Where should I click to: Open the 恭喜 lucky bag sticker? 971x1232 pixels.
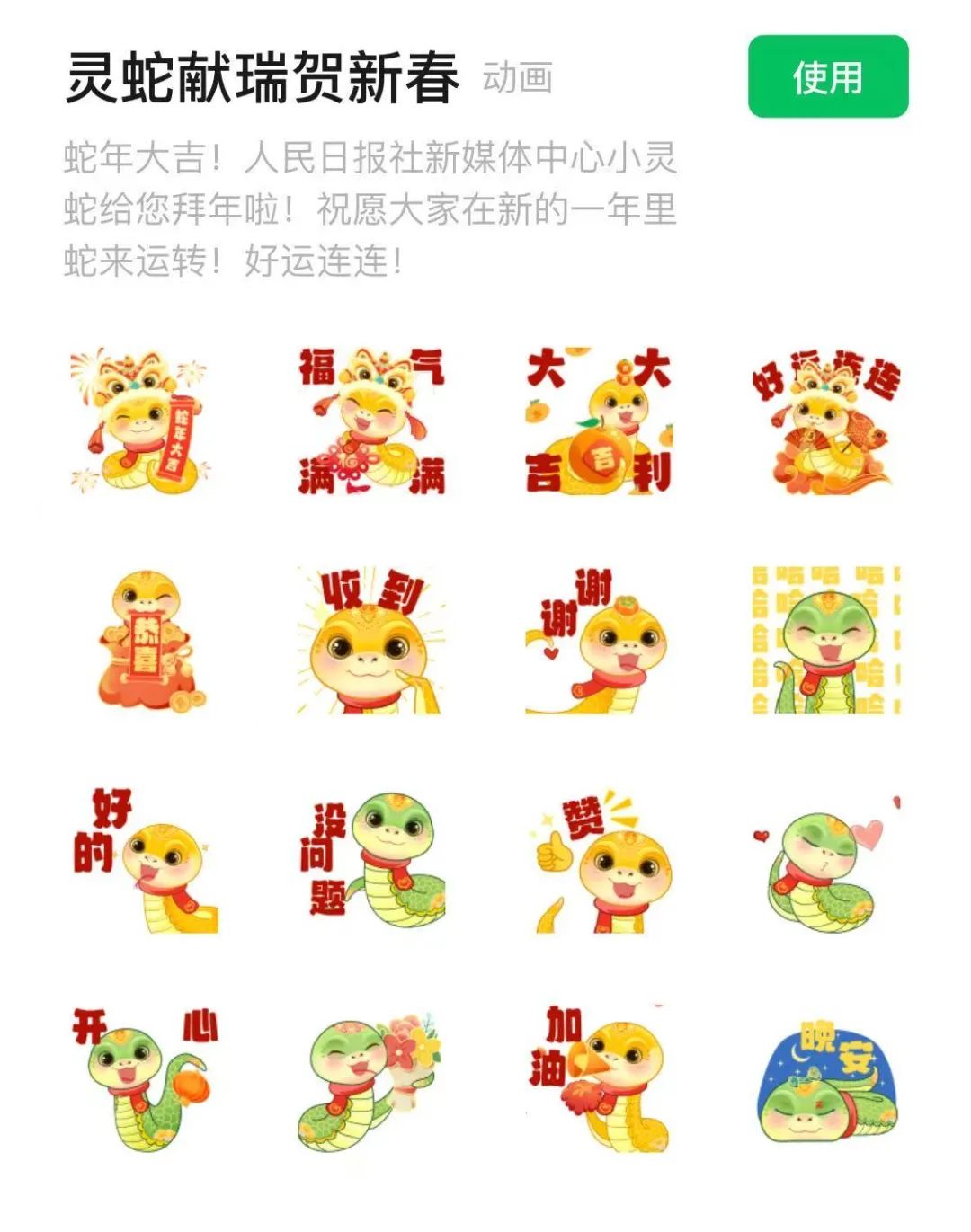(x=143, y=641)
